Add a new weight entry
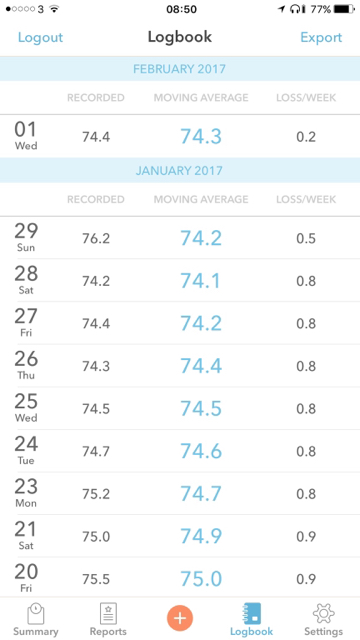 tap(180, 618)
